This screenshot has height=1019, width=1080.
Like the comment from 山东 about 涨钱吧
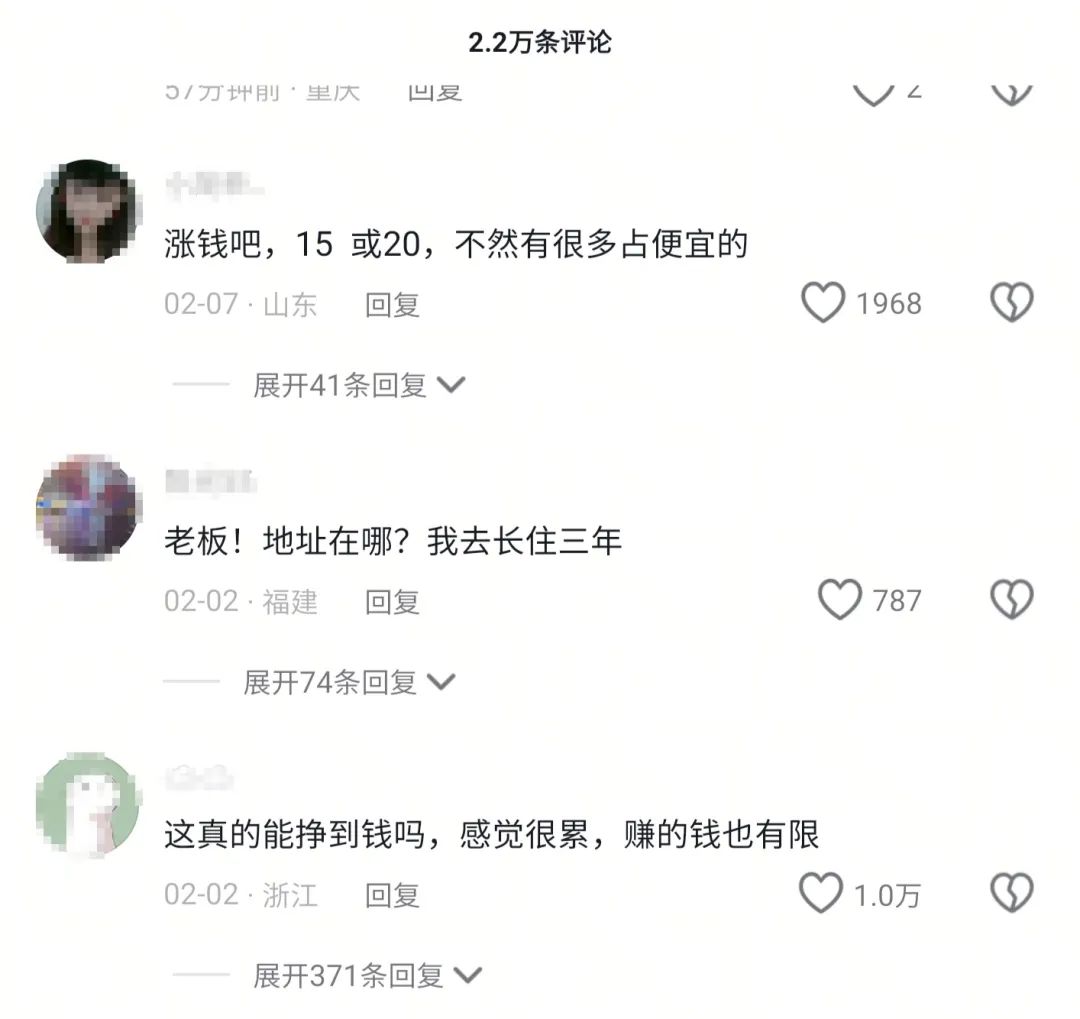[x=824, y=303]
